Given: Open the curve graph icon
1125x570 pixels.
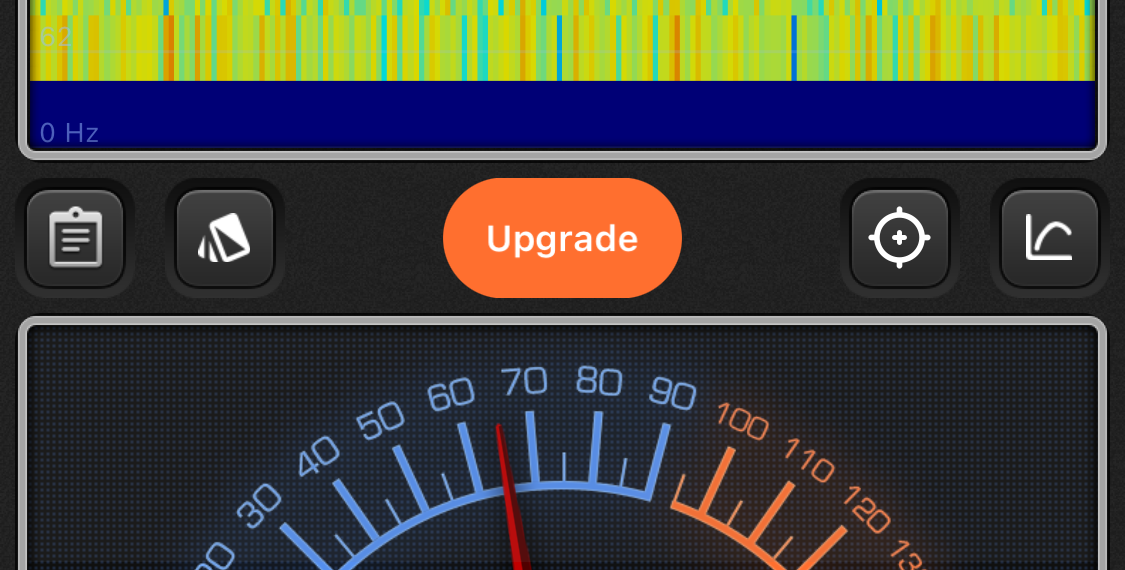Looking at the screenshot, I should (x=1049, y=238).
